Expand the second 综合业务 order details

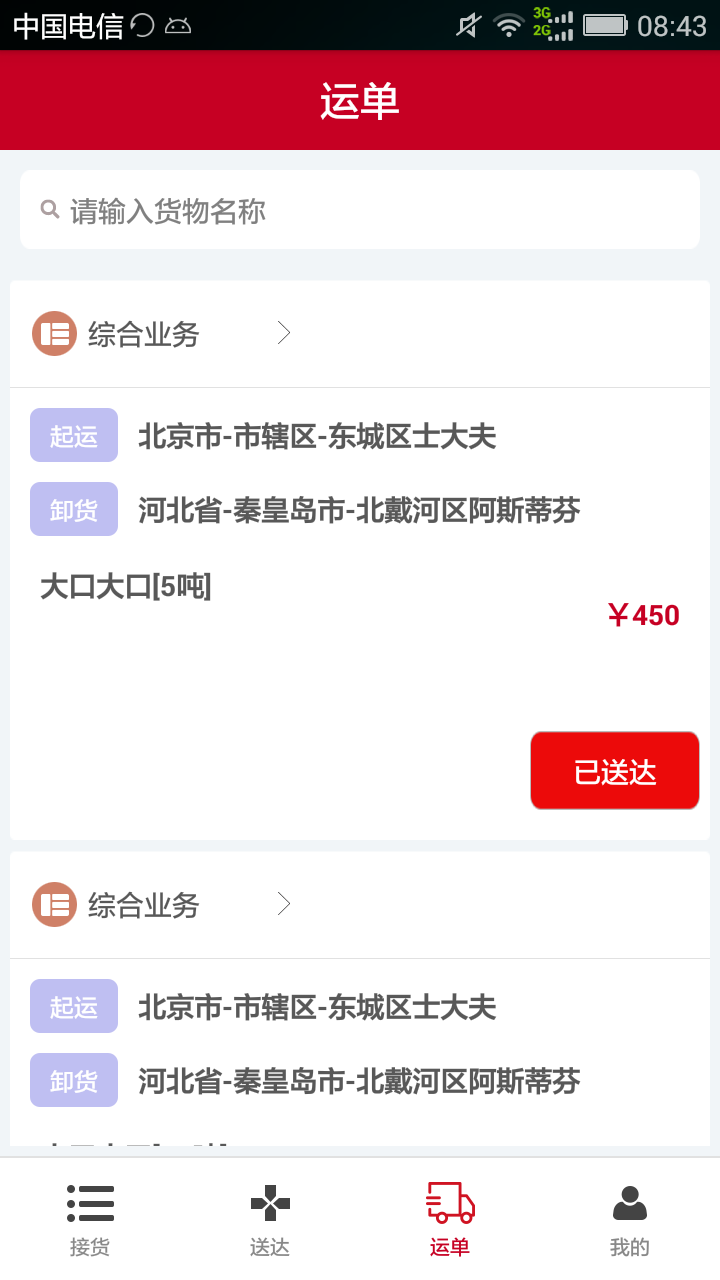pyautogui.click(x=283, y=903)
